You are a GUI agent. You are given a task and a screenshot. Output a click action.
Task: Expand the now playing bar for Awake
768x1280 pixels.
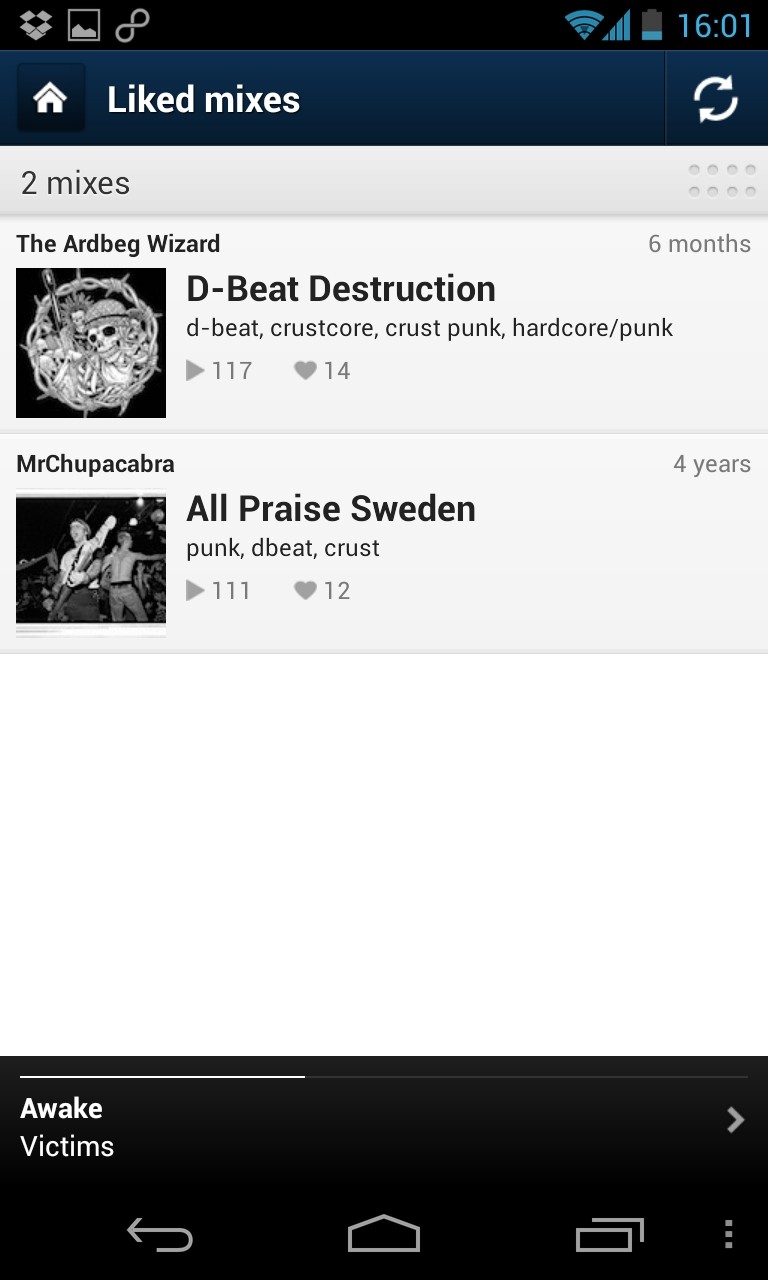coord(384,1120)
